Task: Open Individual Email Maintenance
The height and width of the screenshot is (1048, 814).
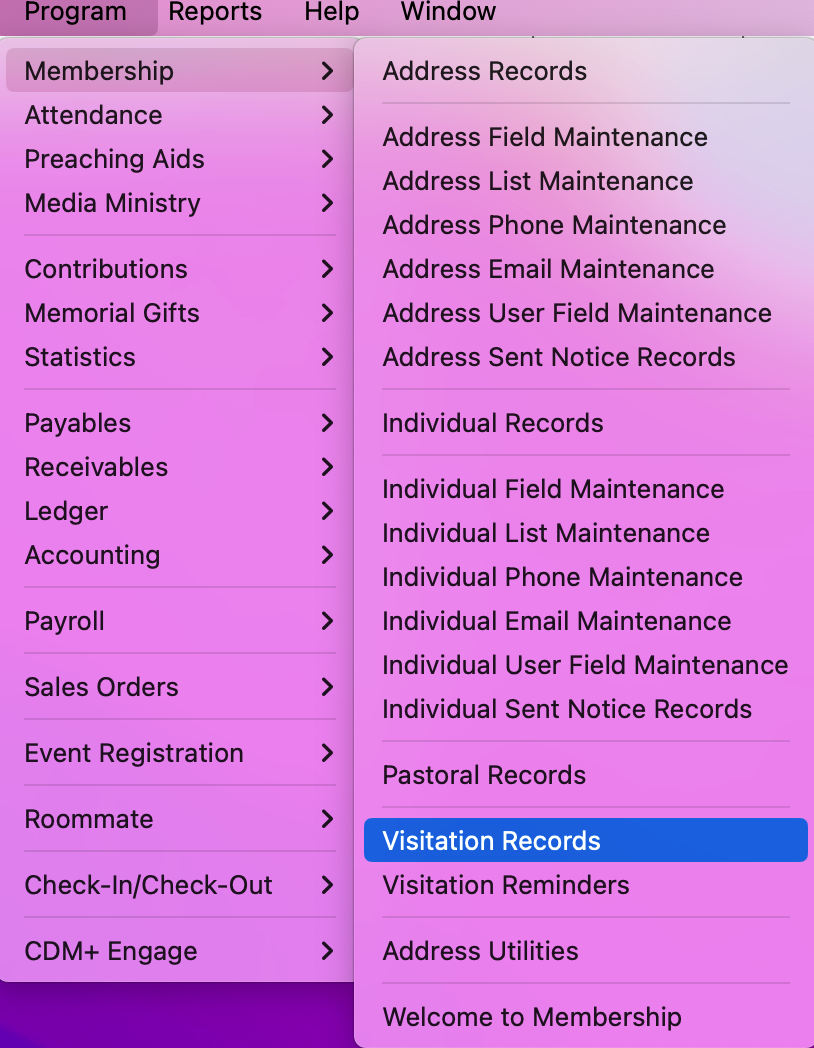Action: click(556, 621)
